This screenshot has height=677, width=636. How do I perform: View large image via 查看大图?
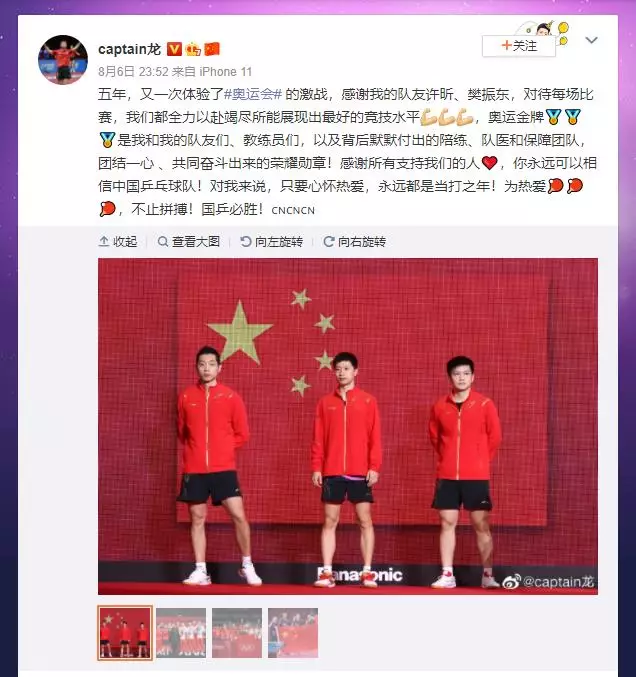(188, 241)
